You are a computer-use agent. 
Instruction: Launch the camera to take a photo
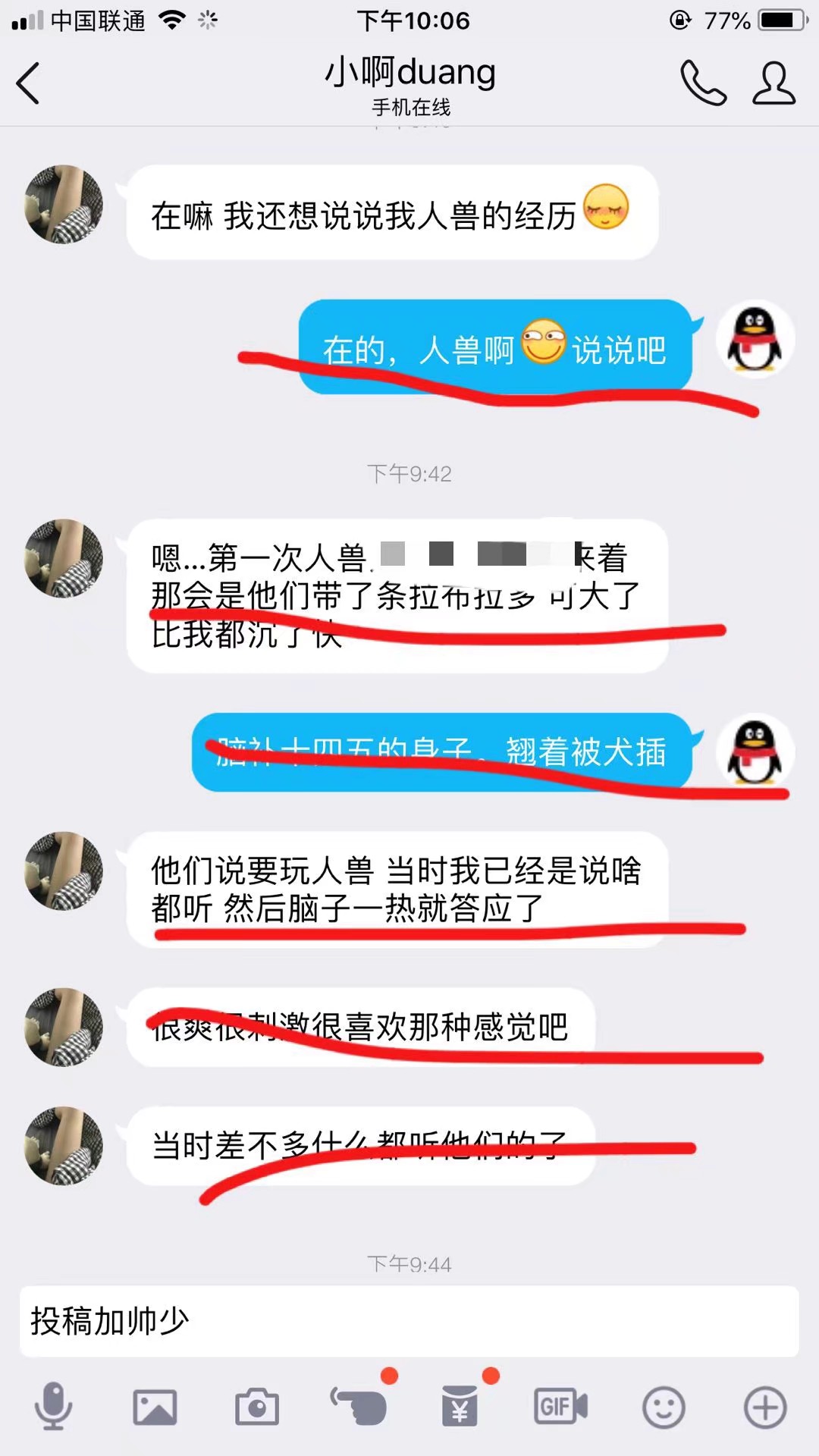tap(257, 1407)
